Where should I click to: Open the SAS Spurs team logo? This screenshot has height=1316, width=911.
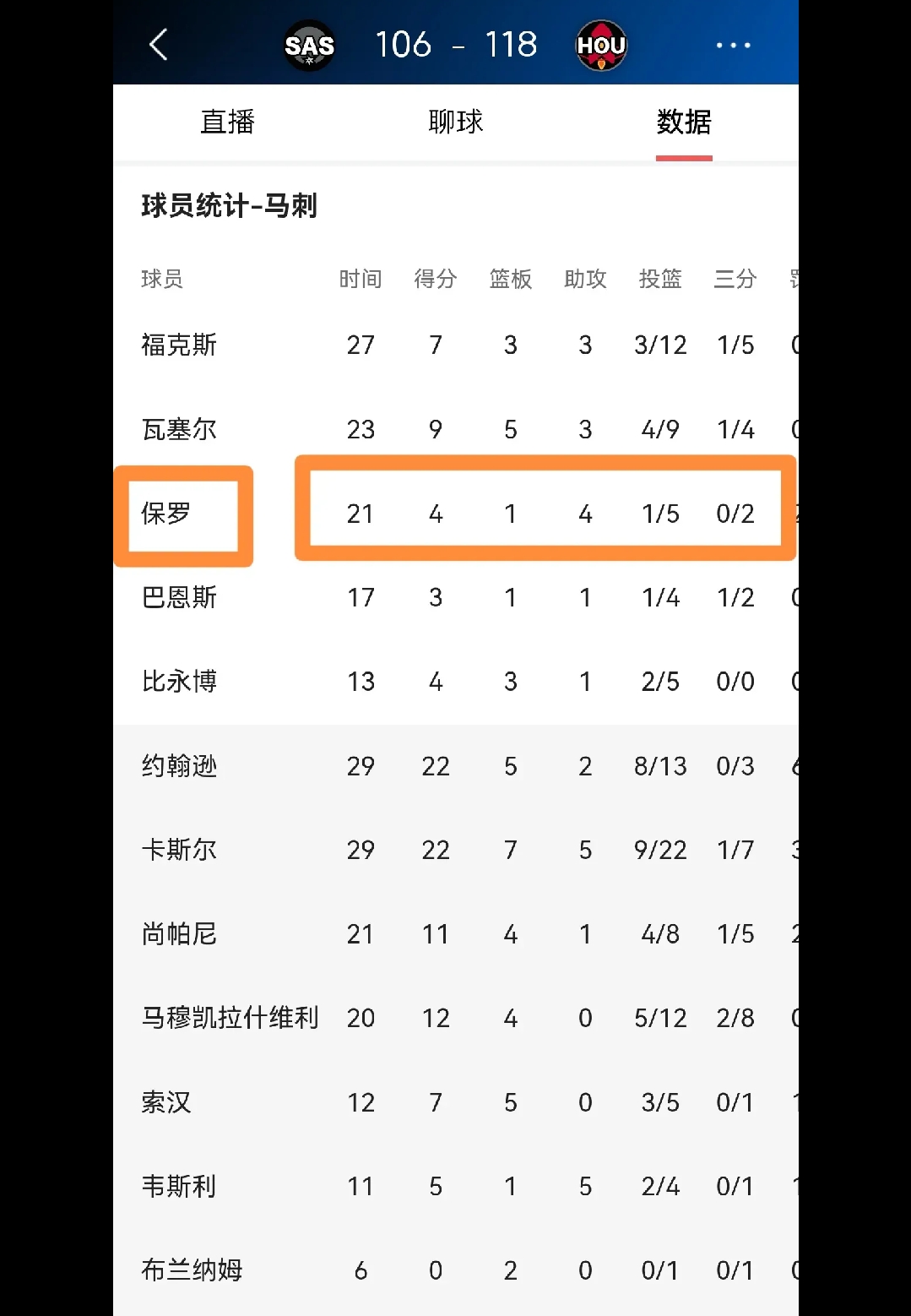coord(309,46)
